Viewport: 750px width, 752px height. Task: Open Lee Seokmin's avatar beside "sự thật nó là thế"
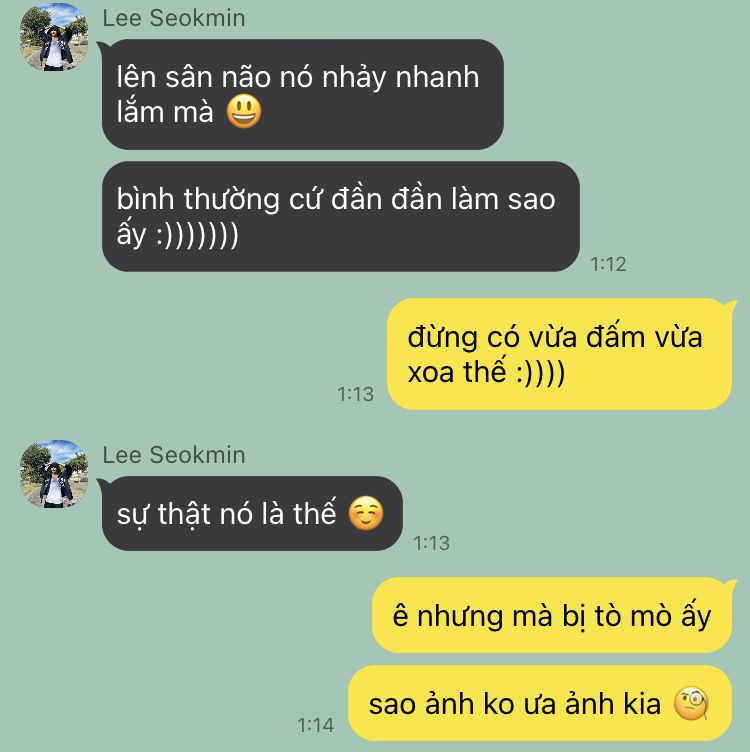point(54,473)
